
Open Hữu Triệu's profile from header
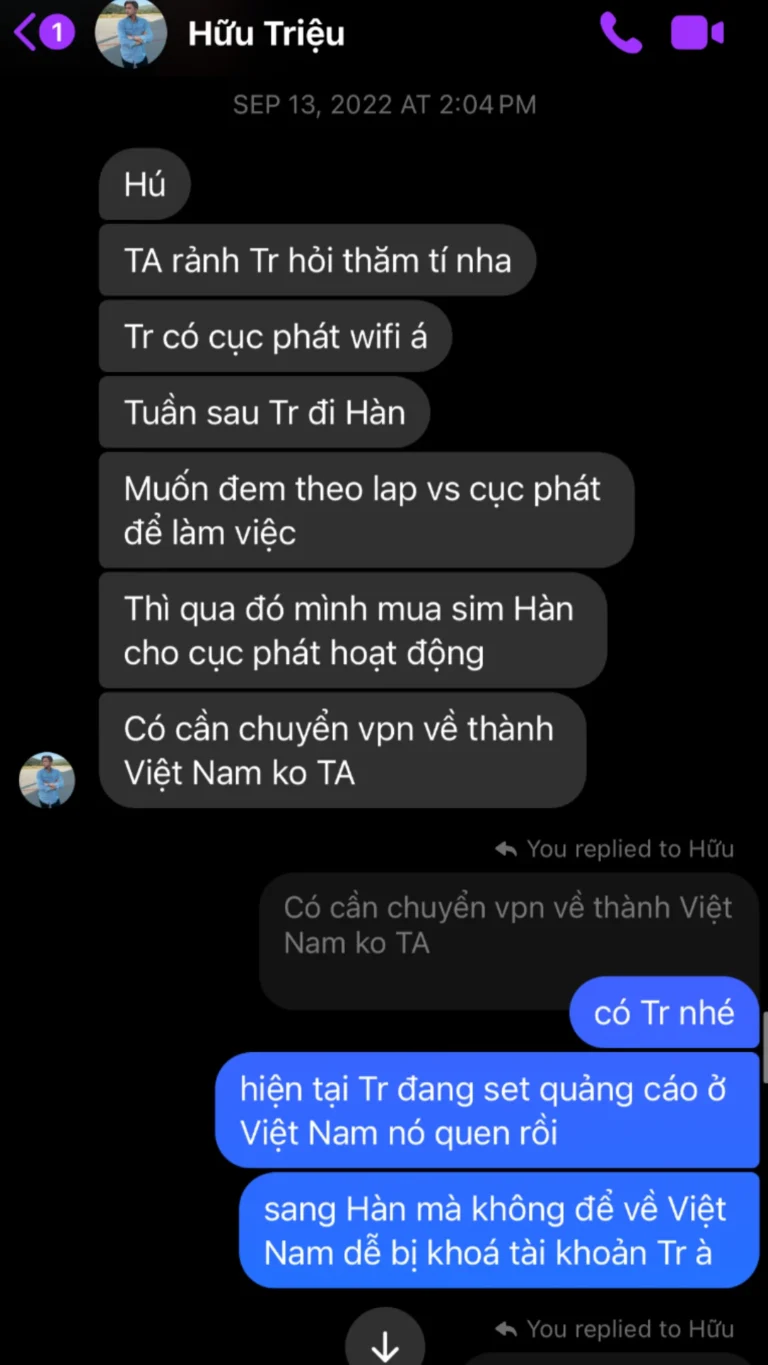[266, 33]
